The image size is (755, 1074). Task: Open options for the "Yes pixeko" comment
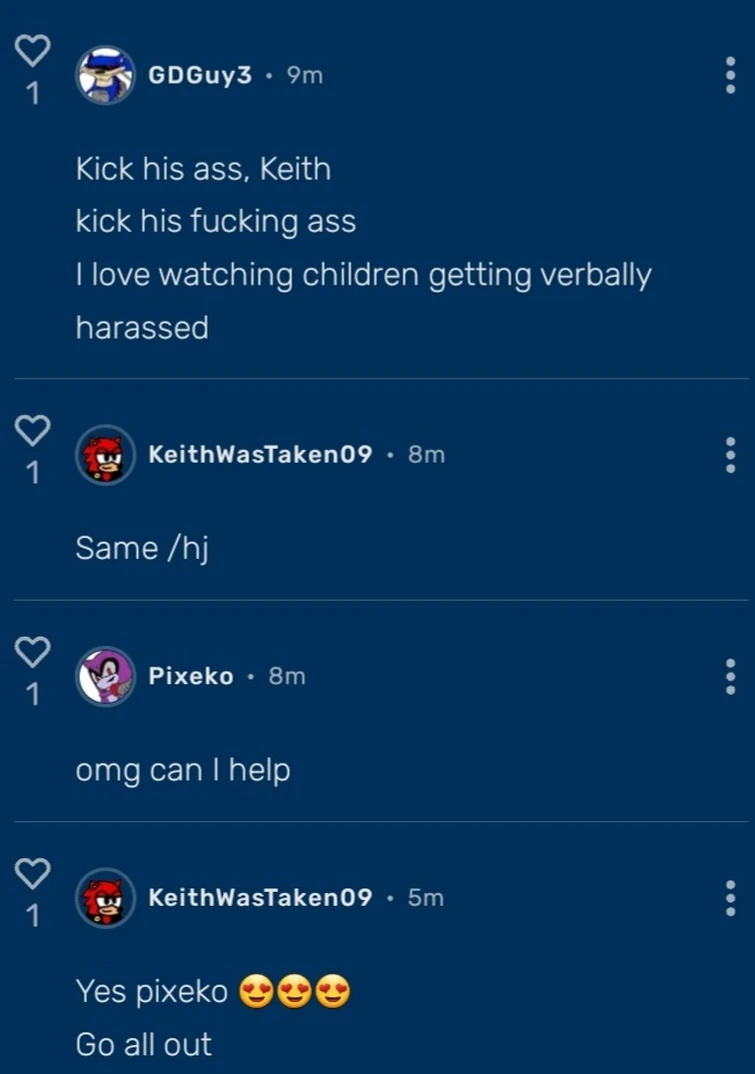click(730, 898)
